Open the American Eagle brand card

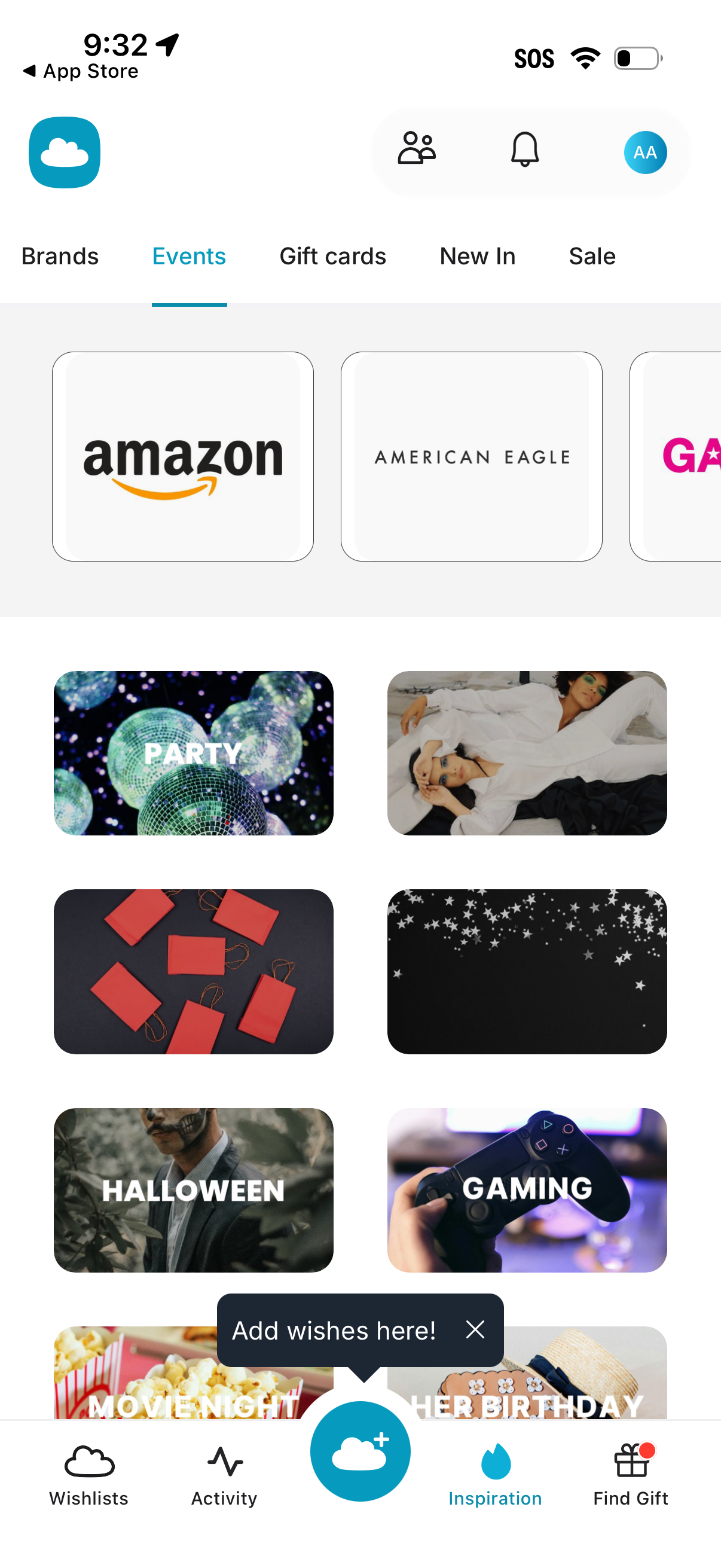pyautogui.click(x=471, y=456)
